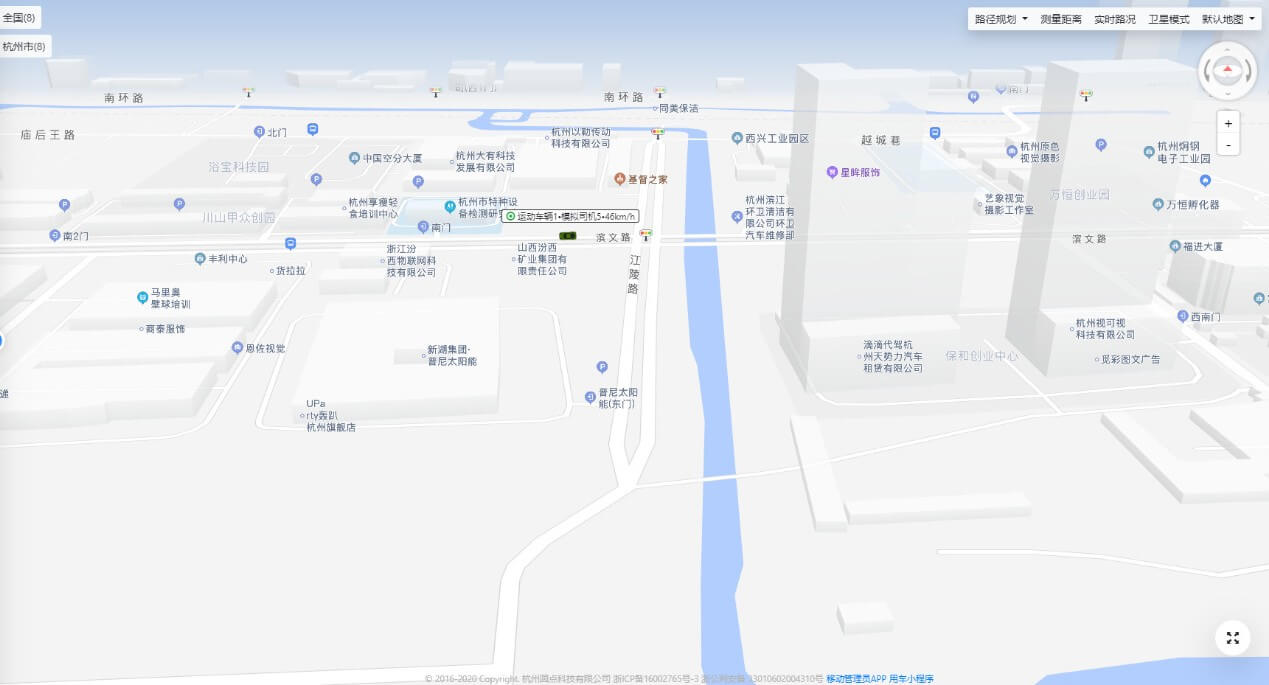The width and height of the screenshot is (1269, 685).
Task: Select the 杭州市(8) region label
Action: pyautogui.click(x=24, y=47)
